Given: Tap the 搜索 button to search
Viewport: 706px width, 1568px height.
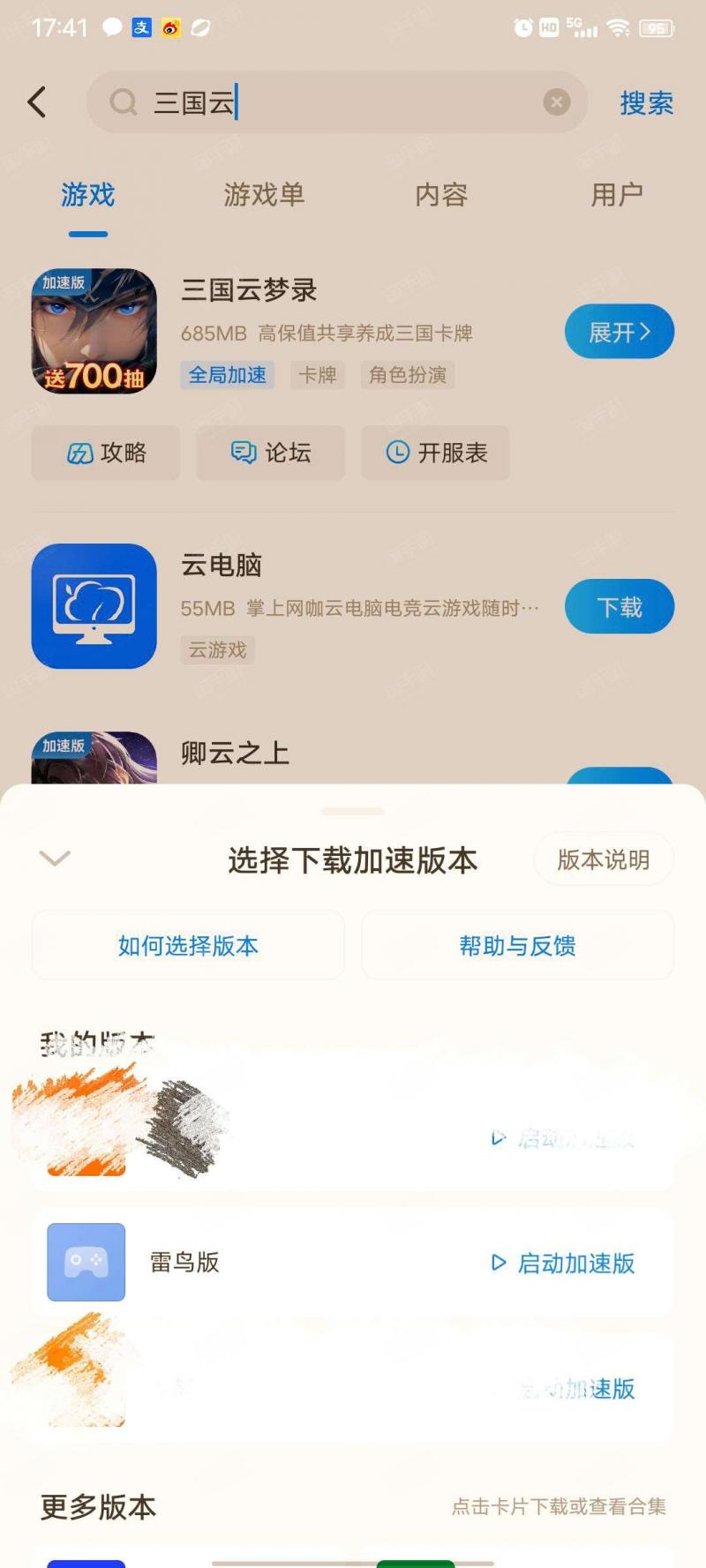Looking at the screenshot, I should (x=646, y=103).
